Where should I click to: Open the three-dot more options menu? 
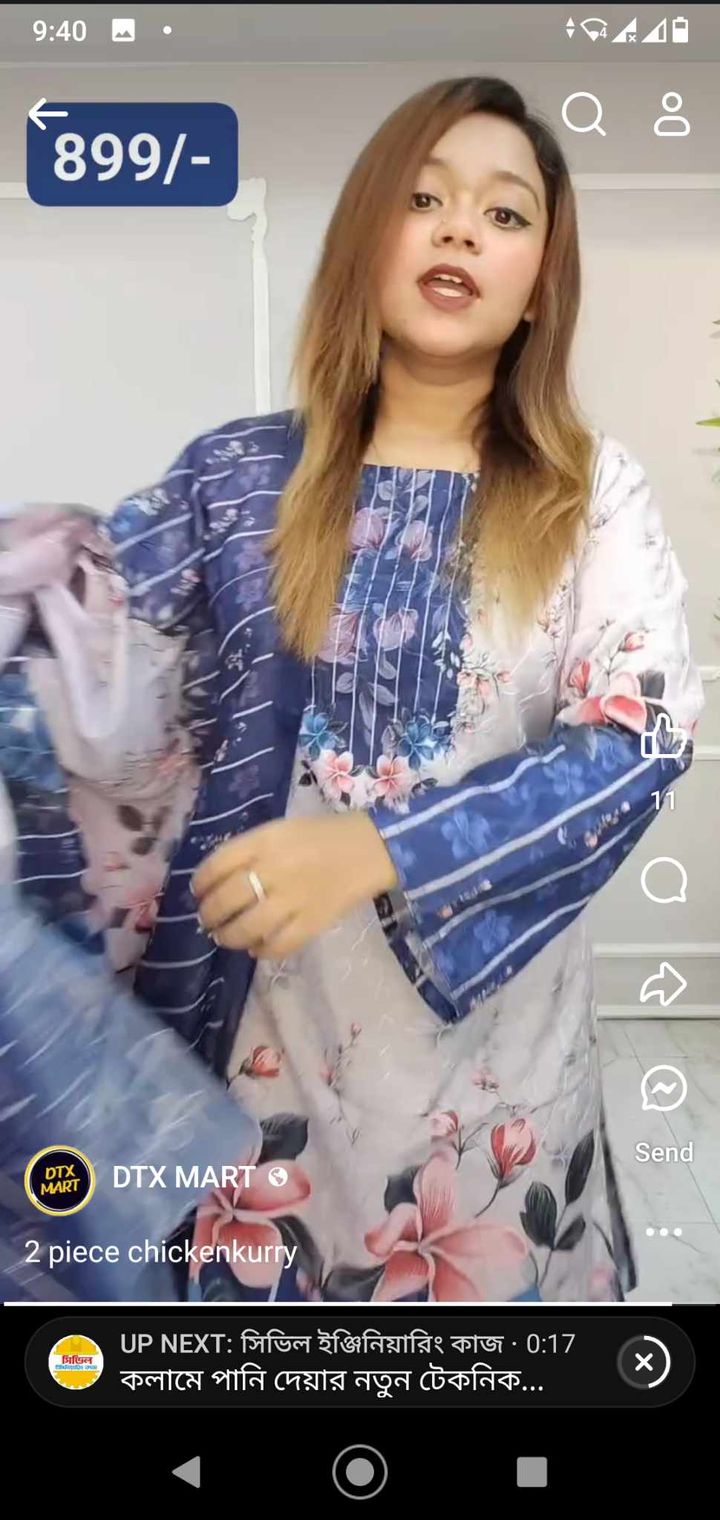(663, 1232)
